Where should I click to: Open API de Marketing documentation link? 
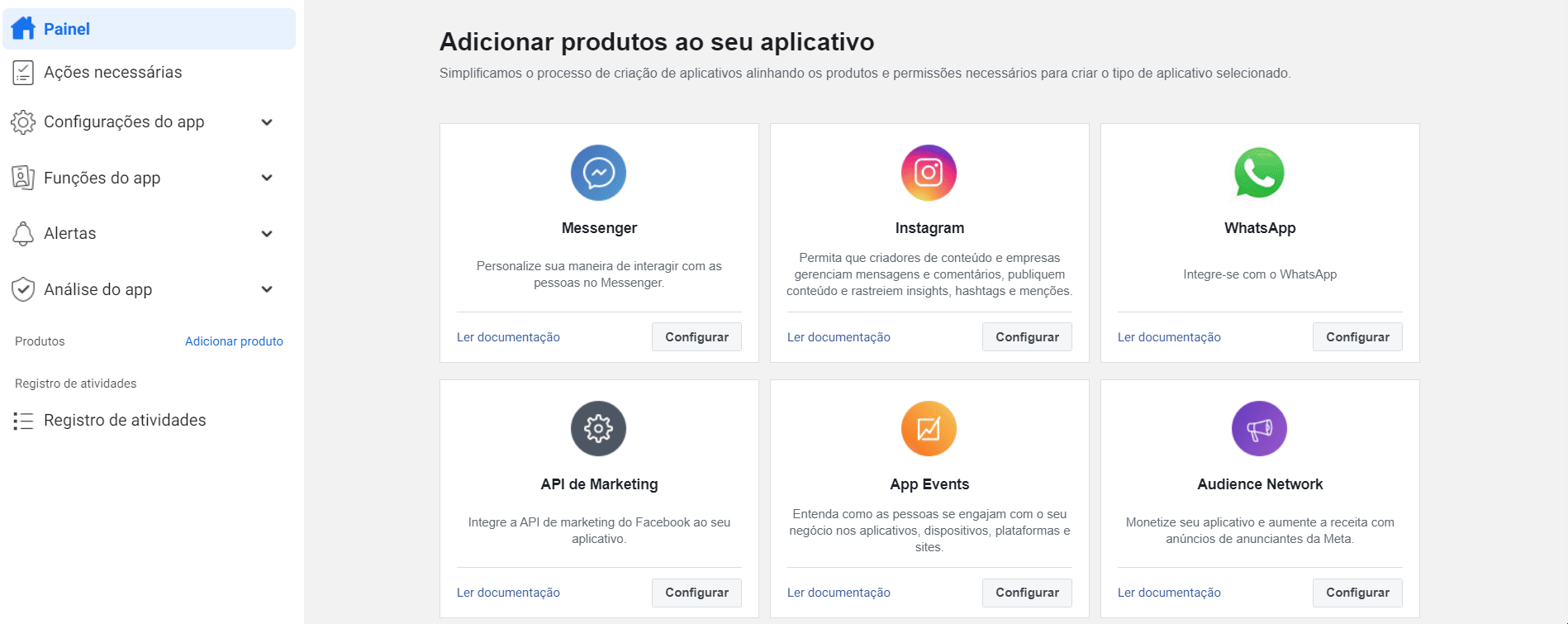click(508, 593)
